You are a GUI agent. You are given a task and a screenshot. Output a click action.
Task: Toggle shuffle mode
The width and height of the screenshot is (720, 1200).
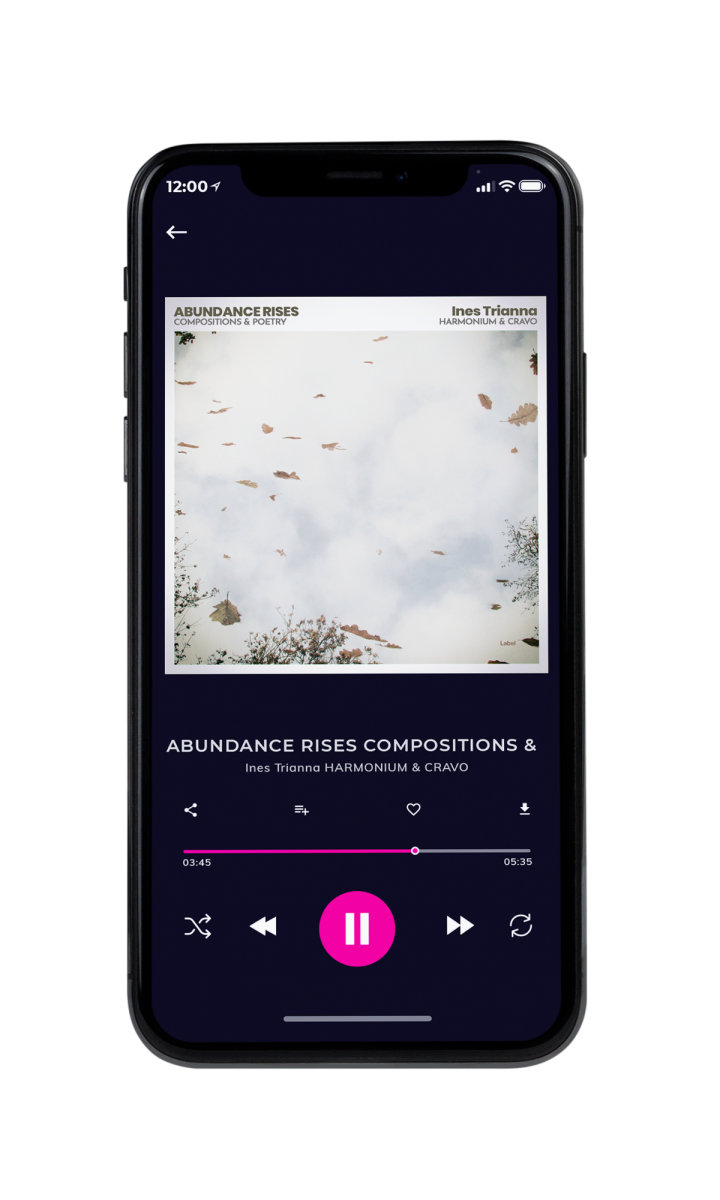pyautogui.click(x=197, y=927)
